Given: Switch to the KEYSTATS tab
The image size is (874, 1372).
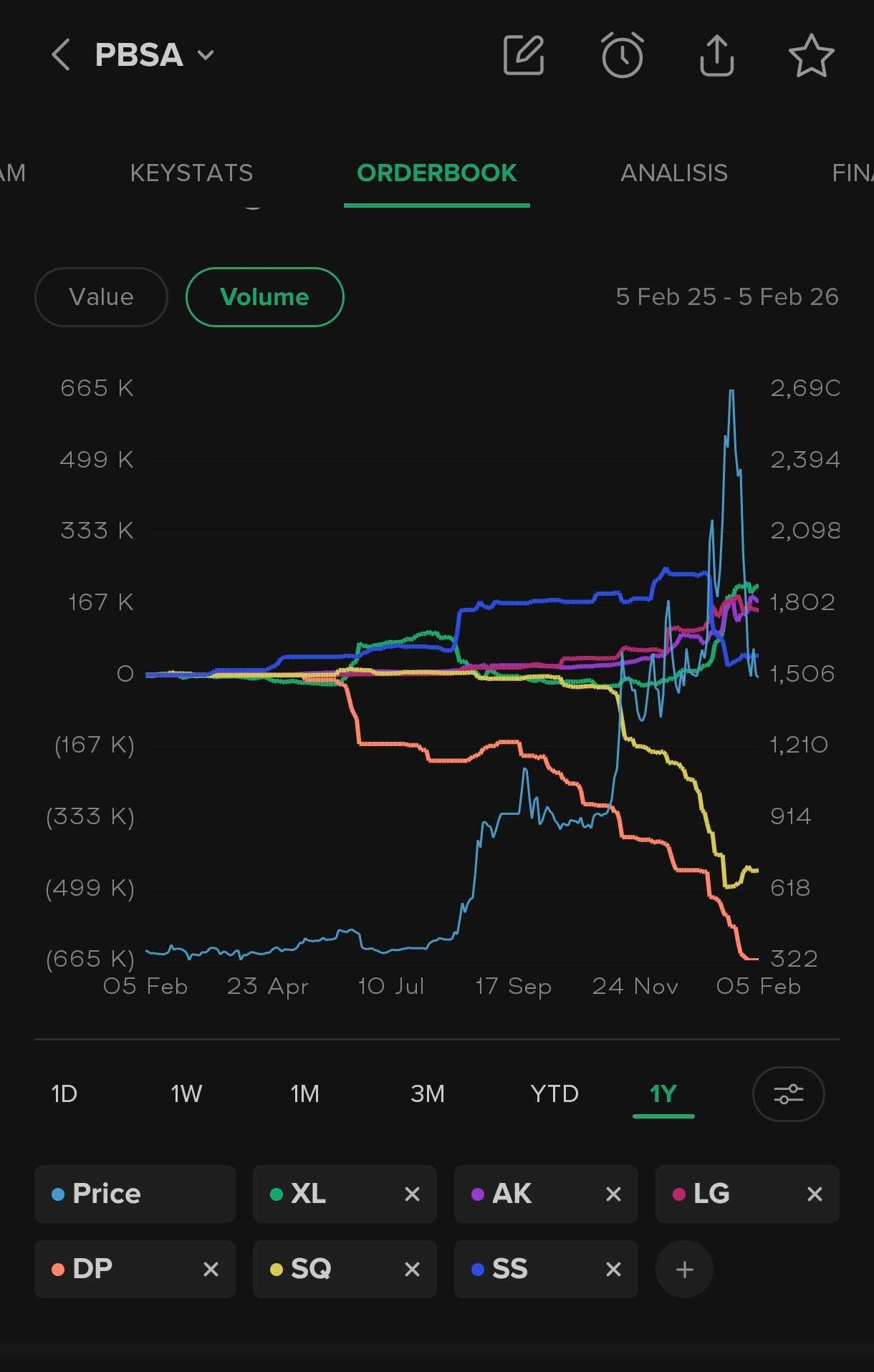Looking at the screenshot, I should [x=191, y=173].
